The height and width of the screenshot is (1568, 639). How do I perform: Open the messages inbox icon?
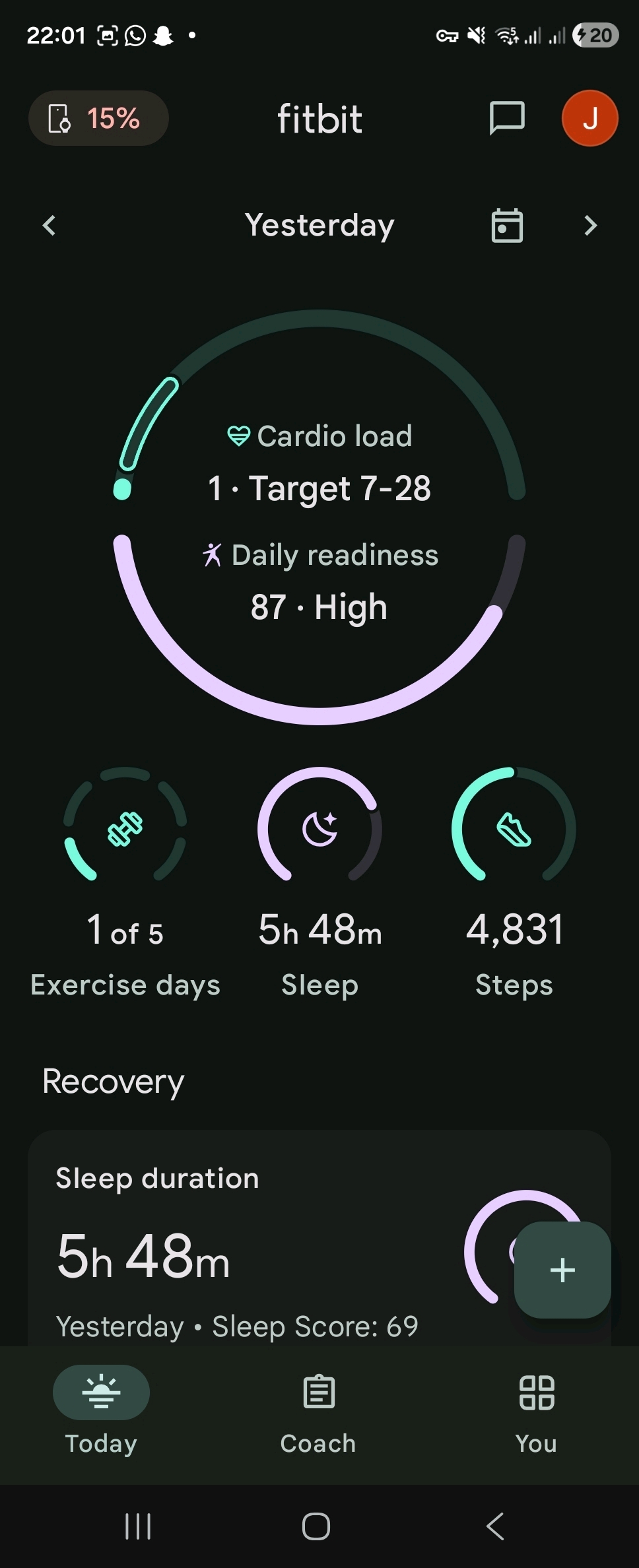[506, 119]
